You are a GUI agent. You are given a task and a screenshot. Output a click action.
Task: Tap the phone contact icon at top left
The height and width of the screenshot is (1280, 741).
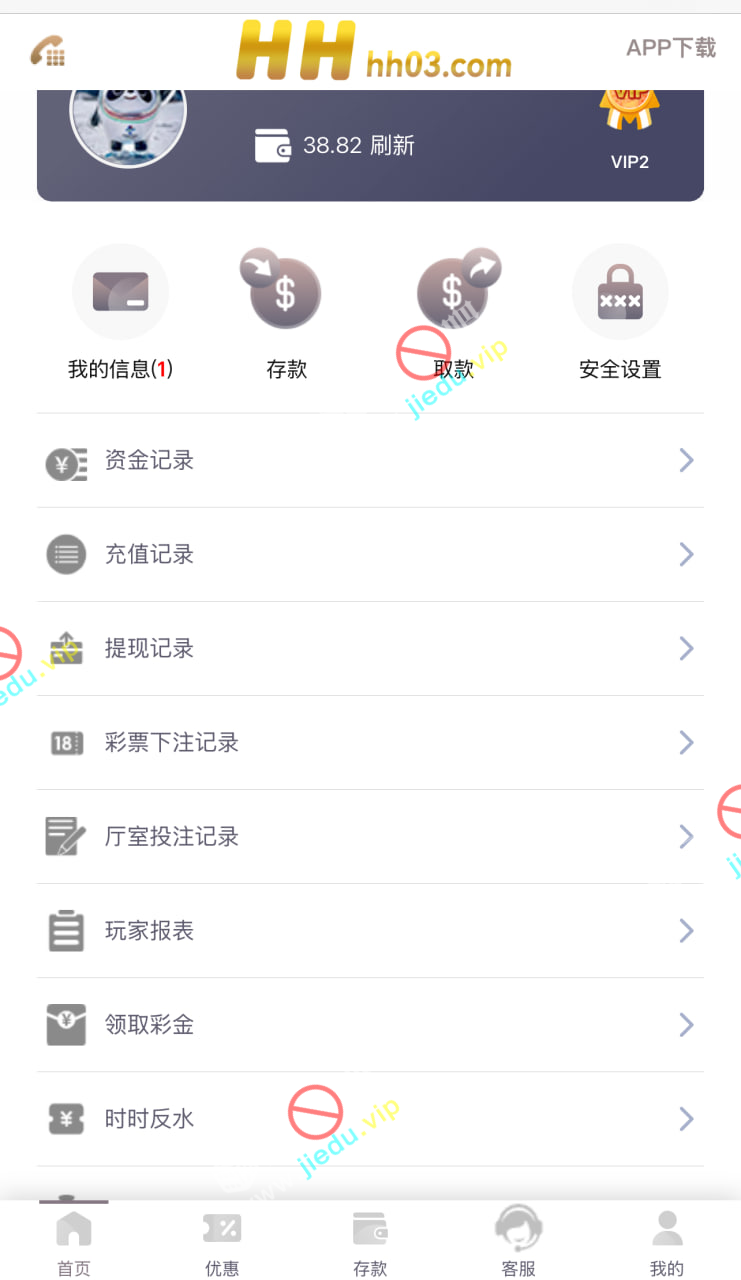[47, 50]
